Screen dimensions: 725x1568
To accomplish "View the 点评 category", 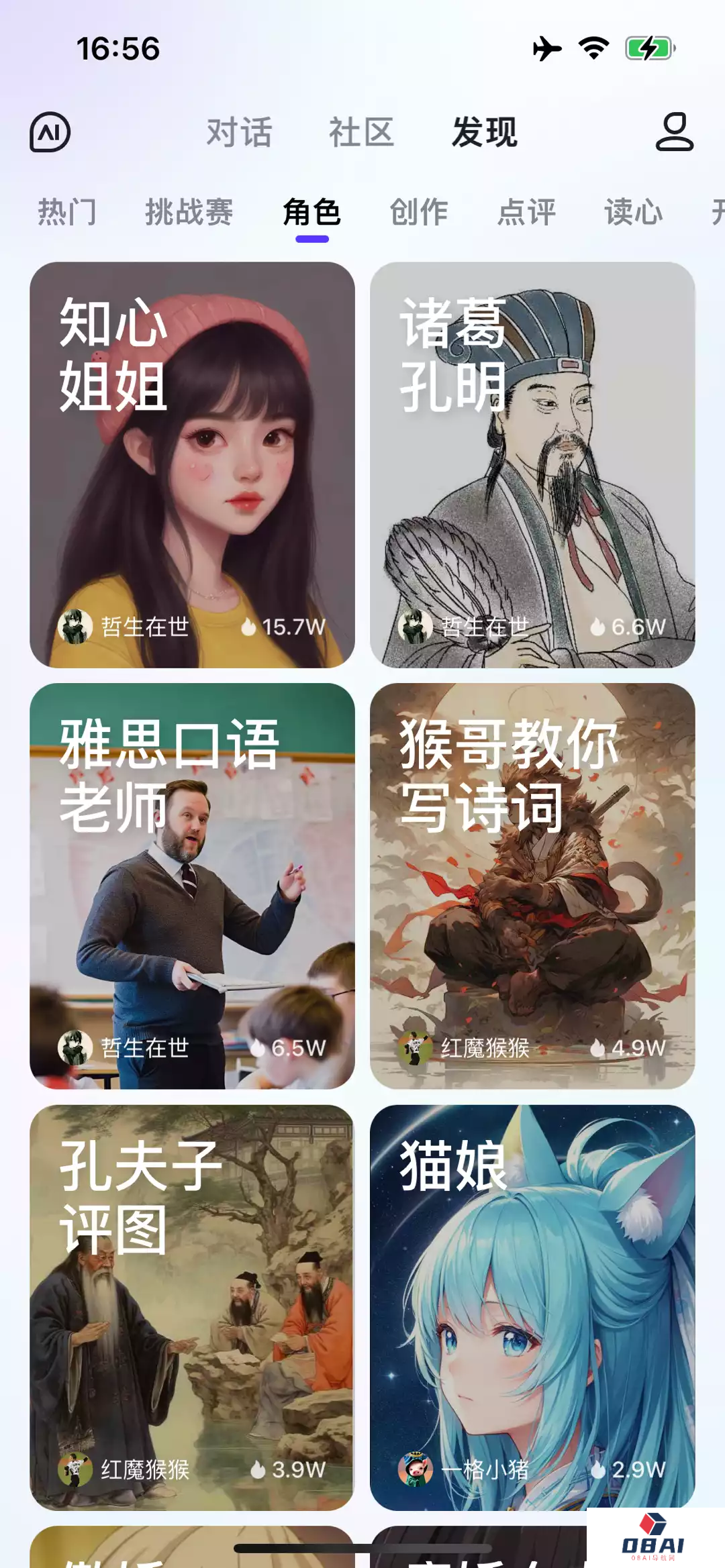I will (x=526, y=212).
